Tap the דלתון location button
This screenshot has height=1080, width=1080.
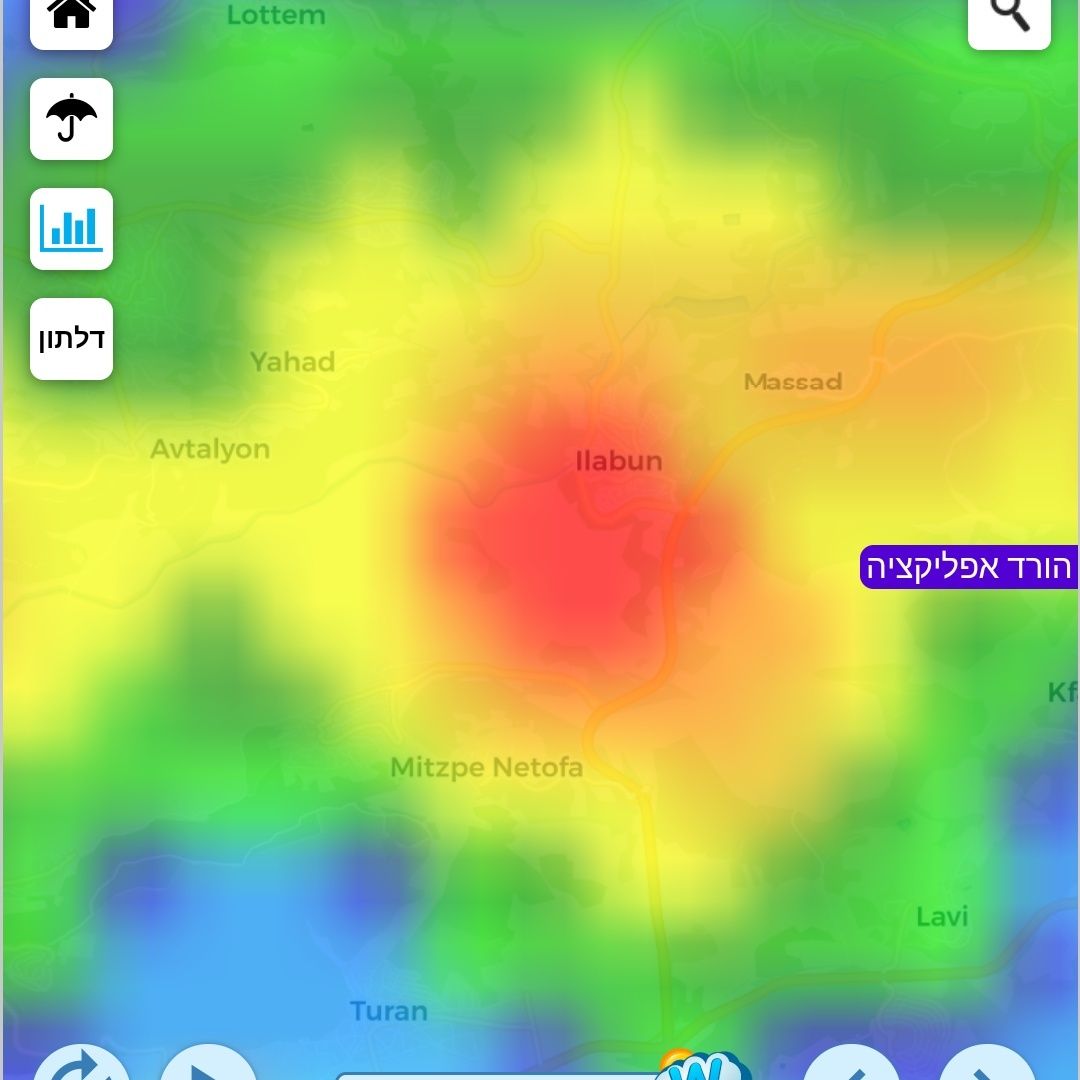coord(71,339)
